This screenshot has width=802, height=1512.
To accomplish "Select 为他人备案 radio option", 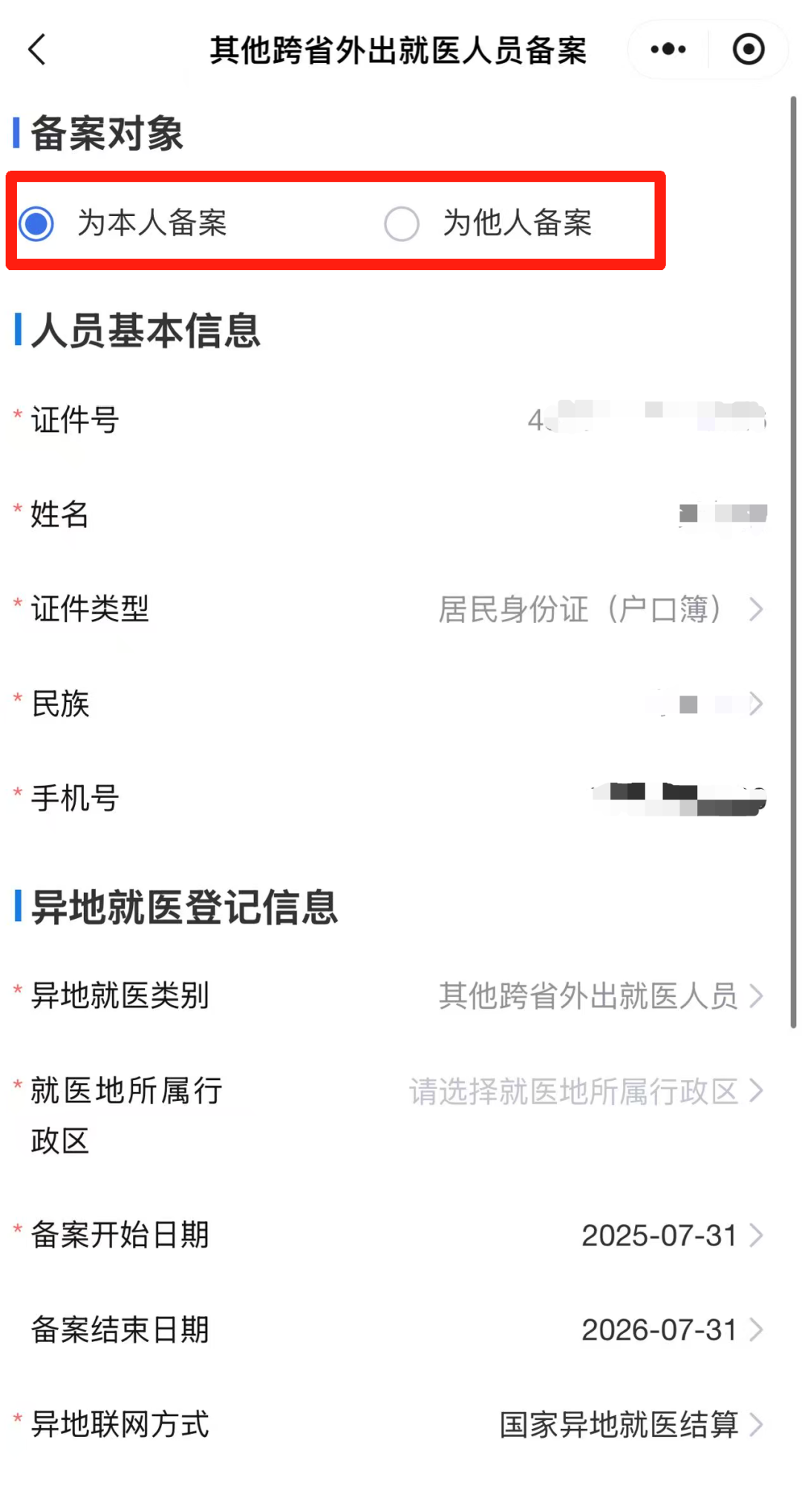I will tap(402, 223).
